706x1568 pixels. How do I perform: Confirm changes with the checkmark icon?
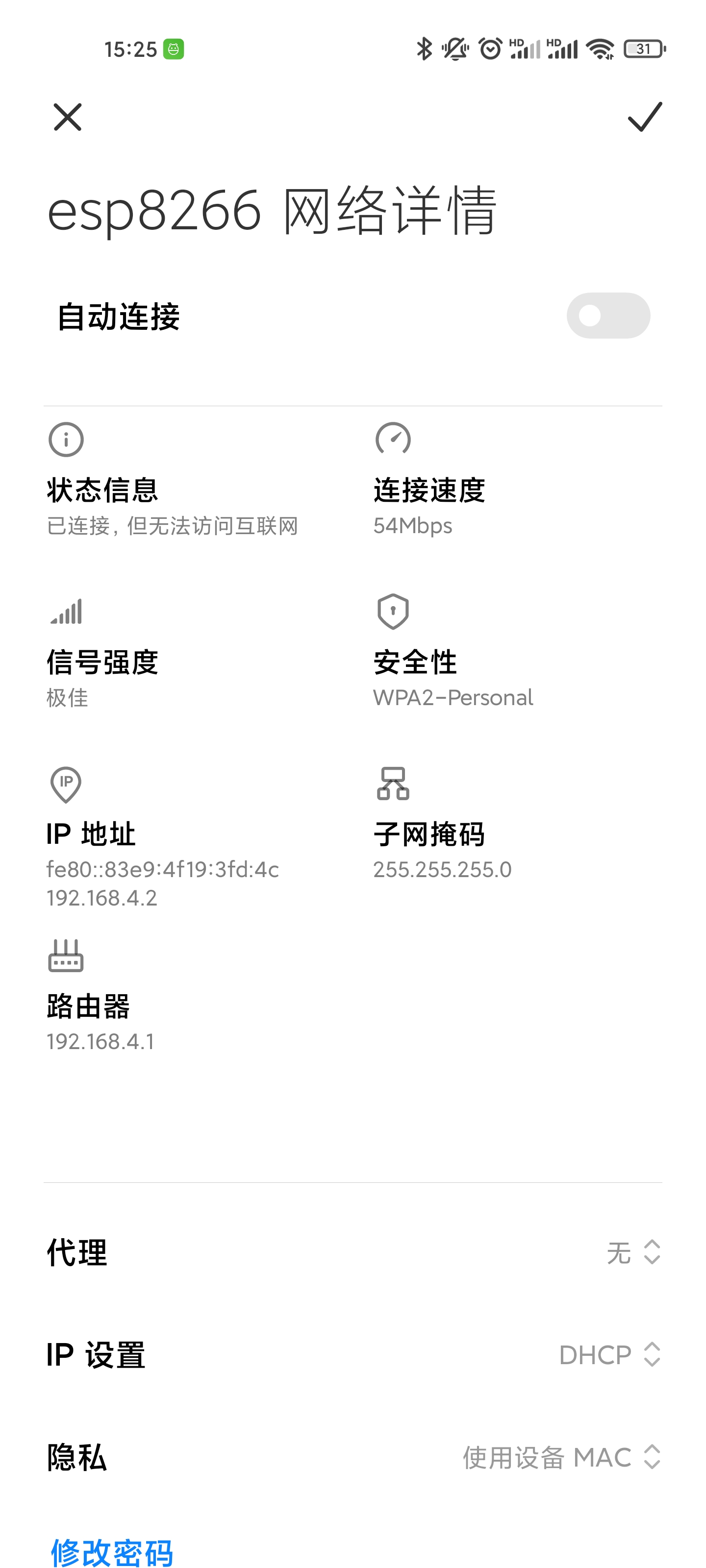coord(645,117)
